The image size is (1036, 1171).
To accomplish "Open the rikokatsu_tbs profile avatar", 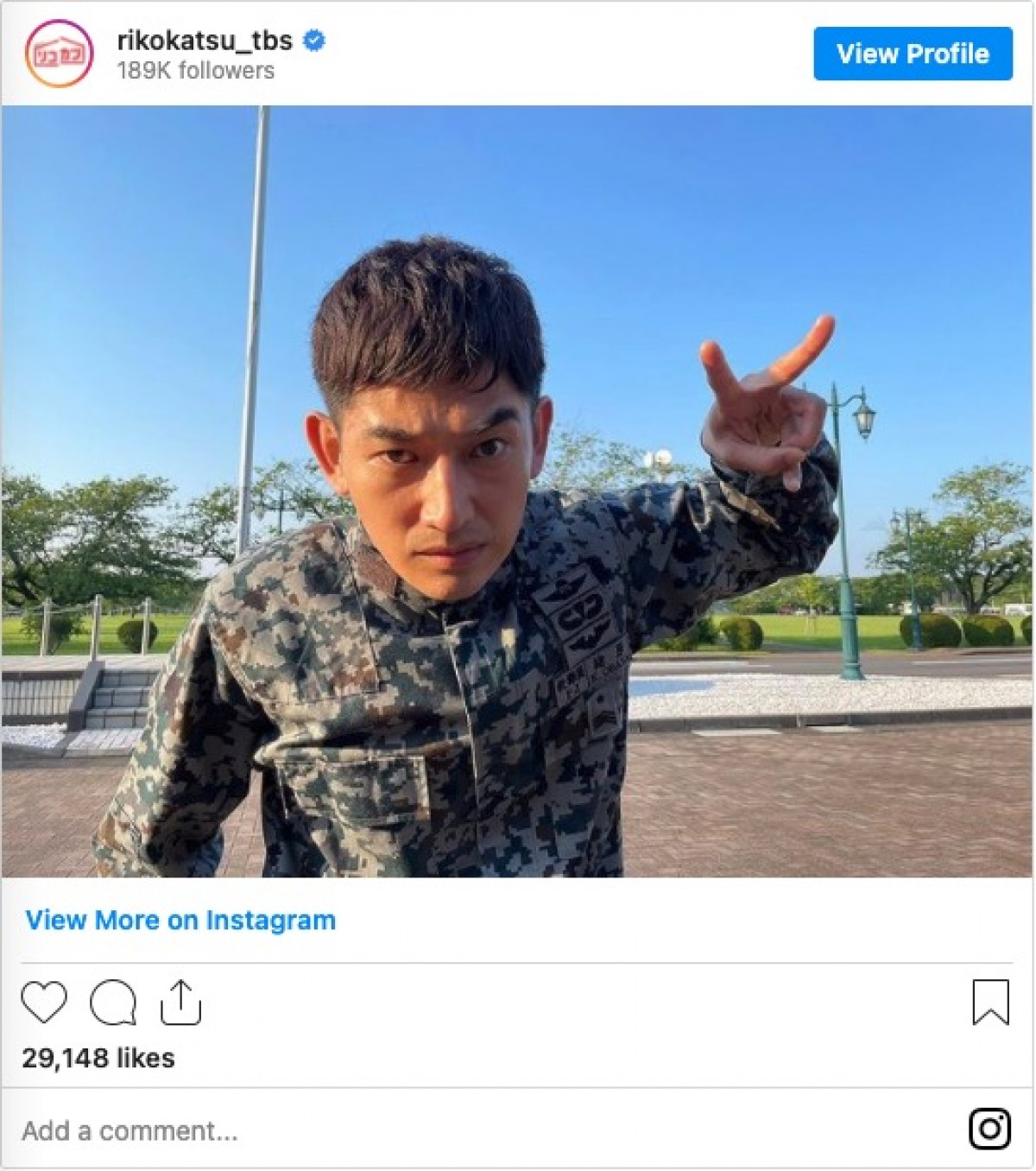I will (x=60, y=54).
